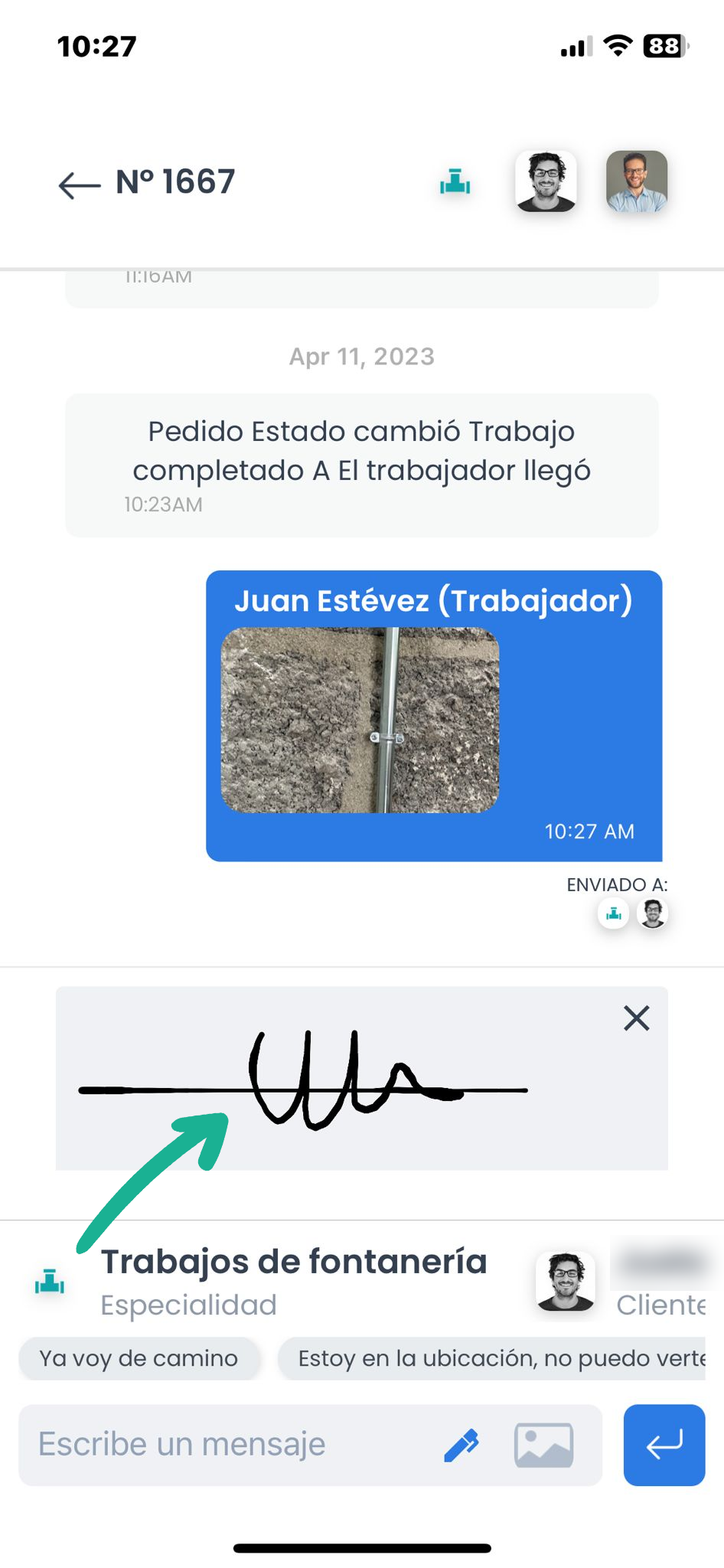The image size is (724, 1568).
Task: Send the message with the blue button
Action: [x=664, y=1445]
